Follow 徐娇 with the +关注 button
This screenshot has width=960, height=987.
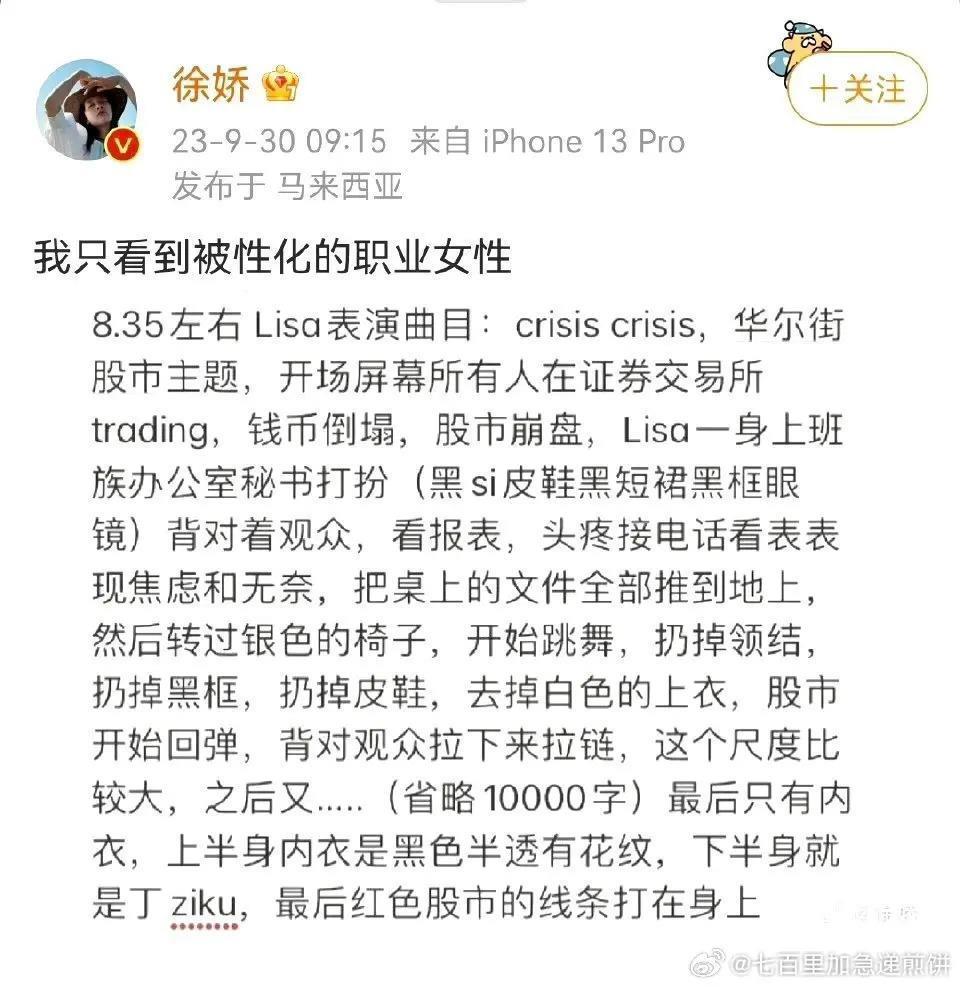857,89
